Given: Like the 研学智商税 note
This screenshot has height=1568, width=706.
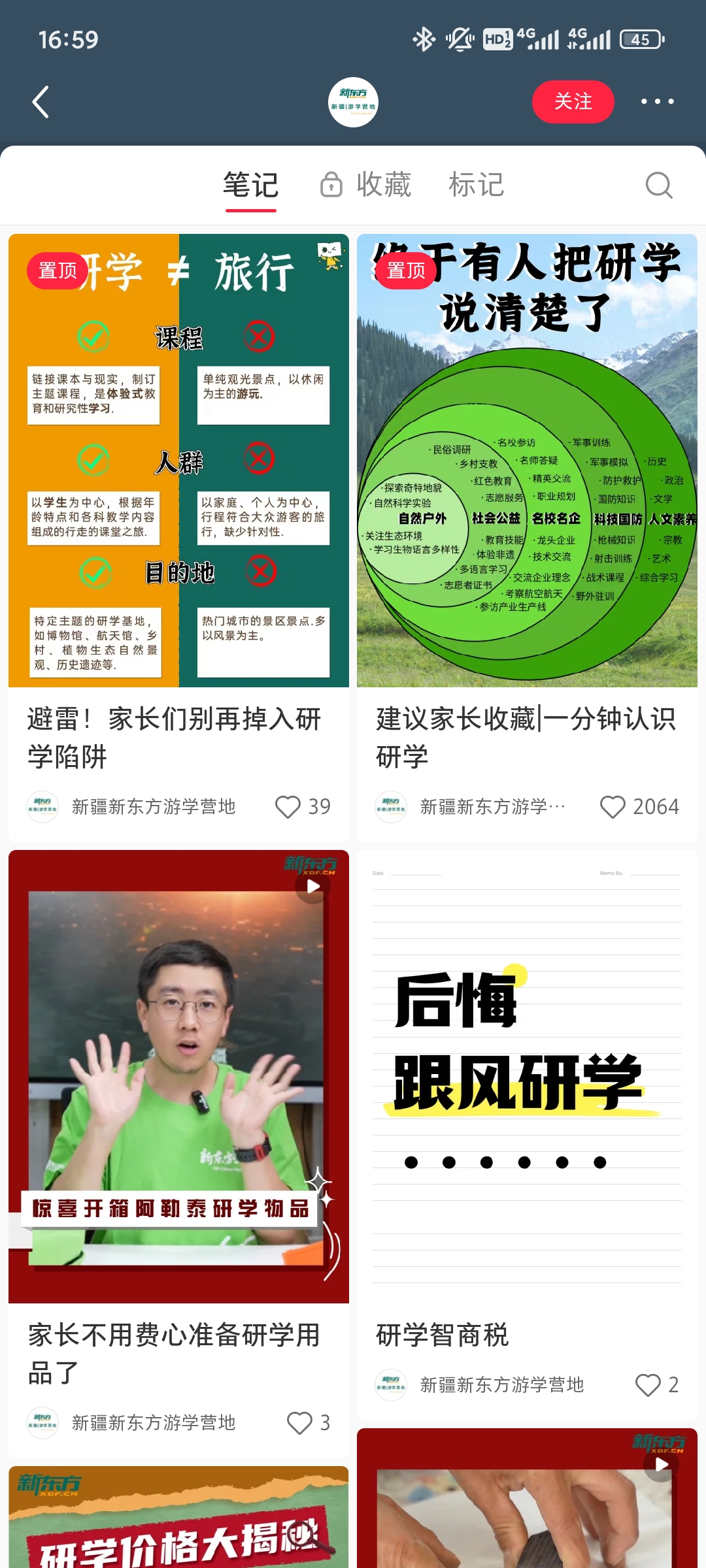Looking at the screenshot, I should click(x=648, y=1385).
